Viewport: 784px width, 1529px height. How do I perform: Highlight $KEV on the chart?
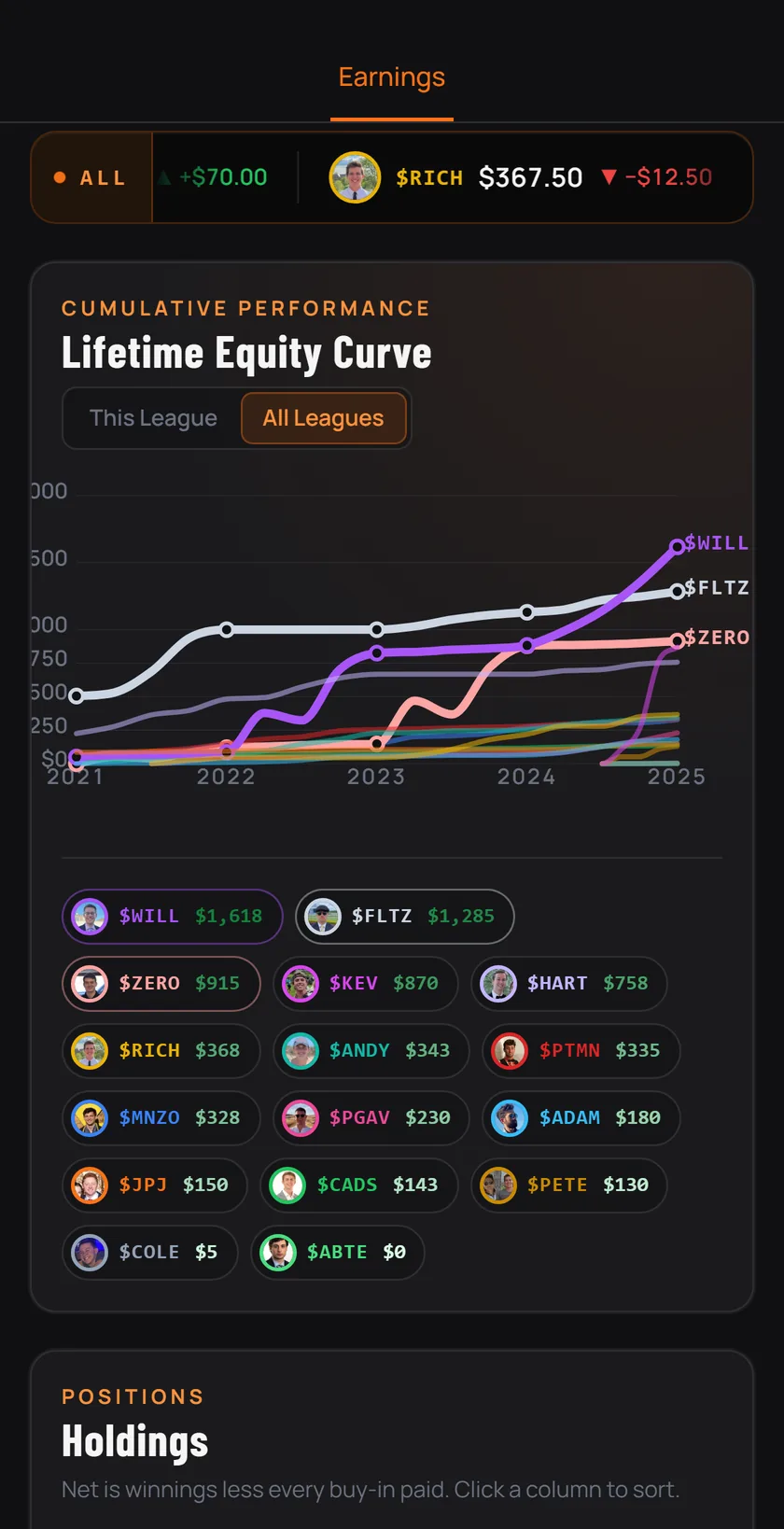point(366,984)
